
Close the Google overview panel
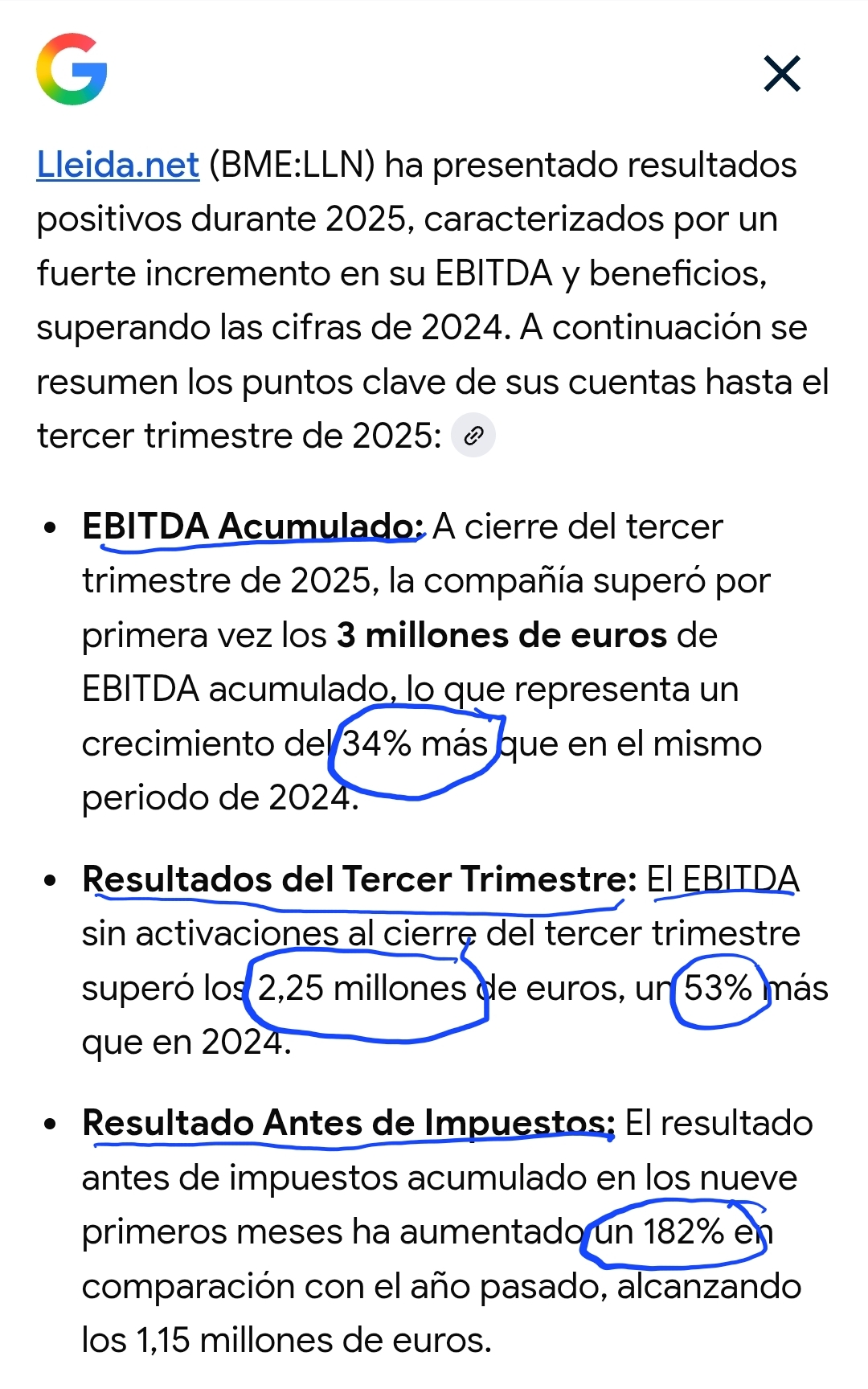[781, 74]
